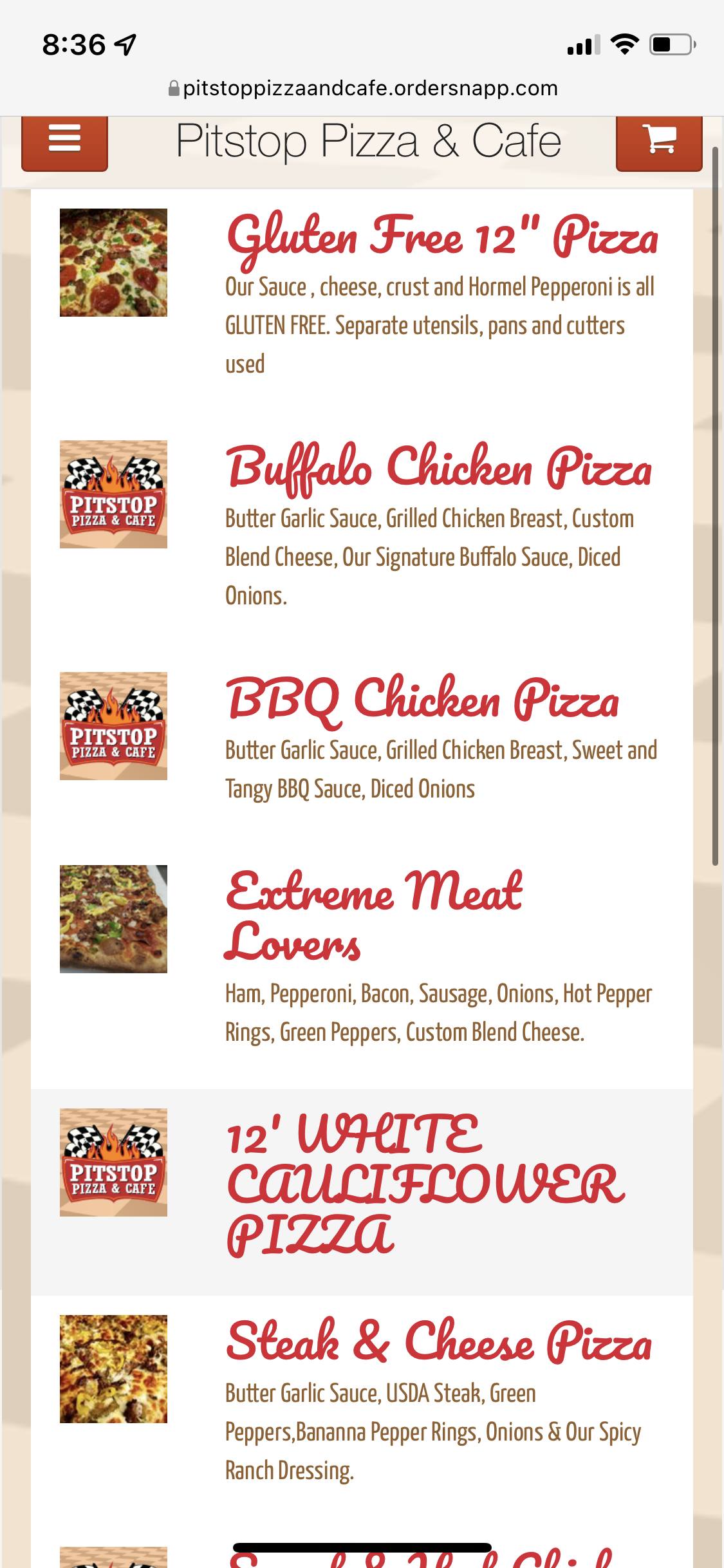View the shopping cart
Viewport: 724px width, 1568px height.
[658, 139]
